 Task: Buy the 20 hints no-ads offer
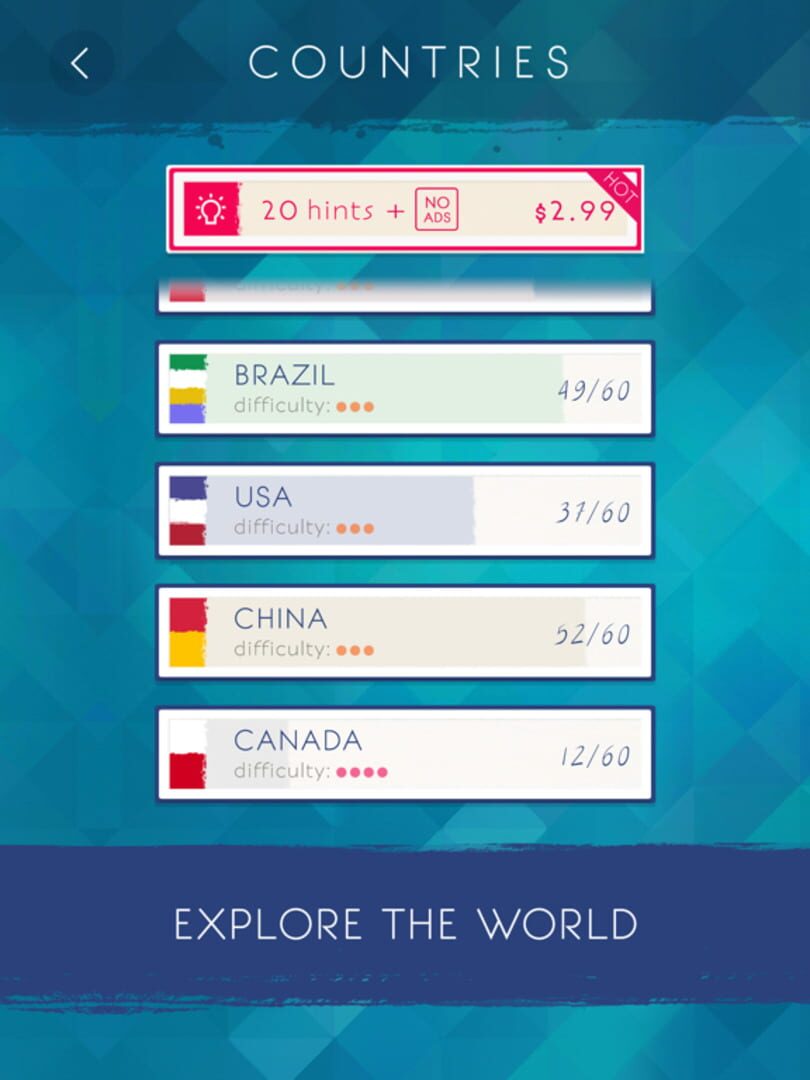404,210
